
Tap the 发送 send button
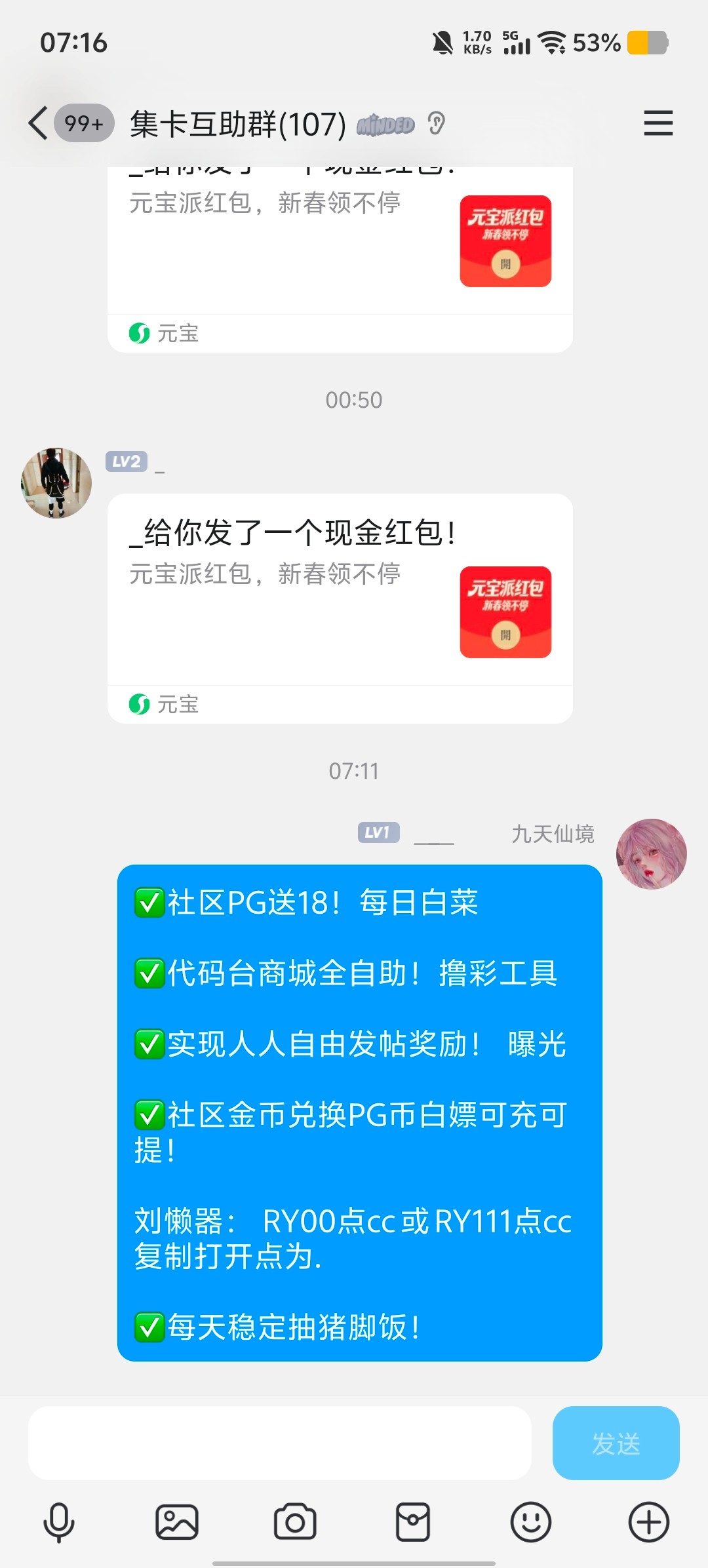tap(615, 1443)
